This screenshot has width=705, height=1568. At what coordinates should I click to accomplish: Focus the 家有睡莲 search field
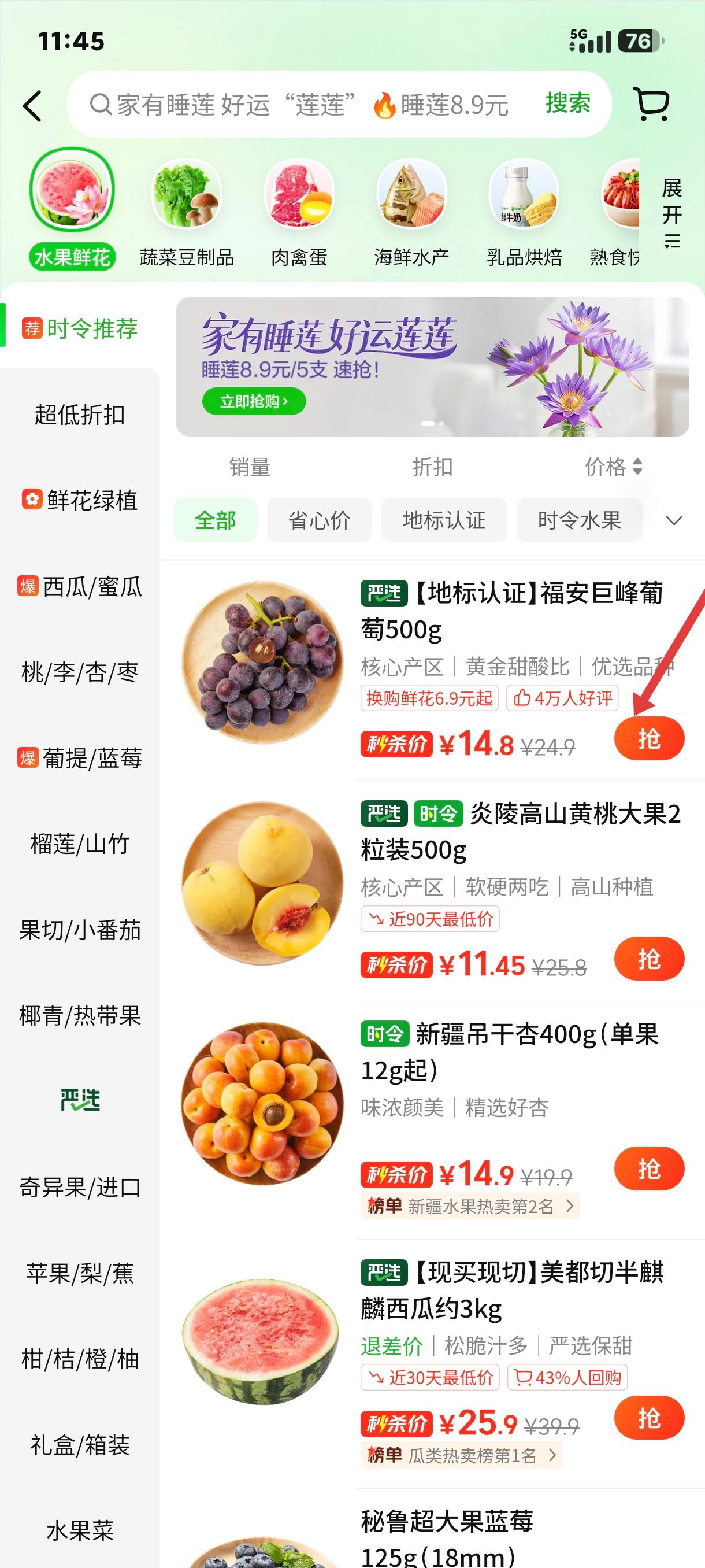[304, 105]
